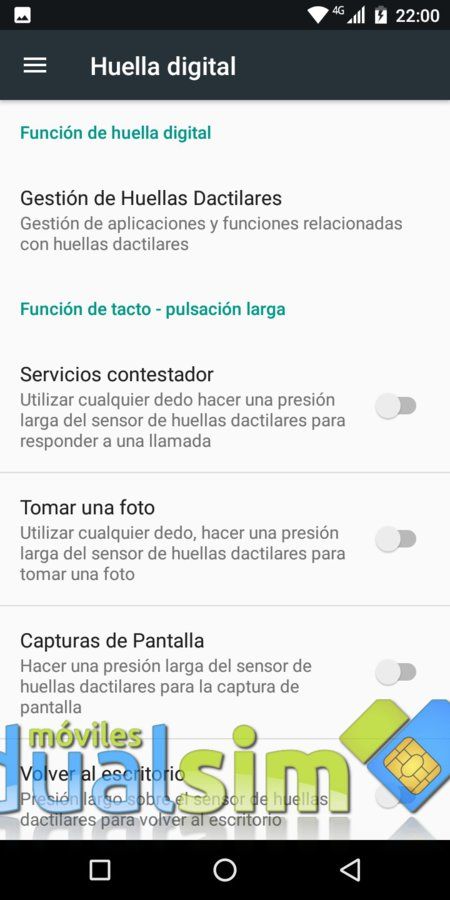Go back with the navigation bar arrow

pyautogui.click(x=350, y=870)
